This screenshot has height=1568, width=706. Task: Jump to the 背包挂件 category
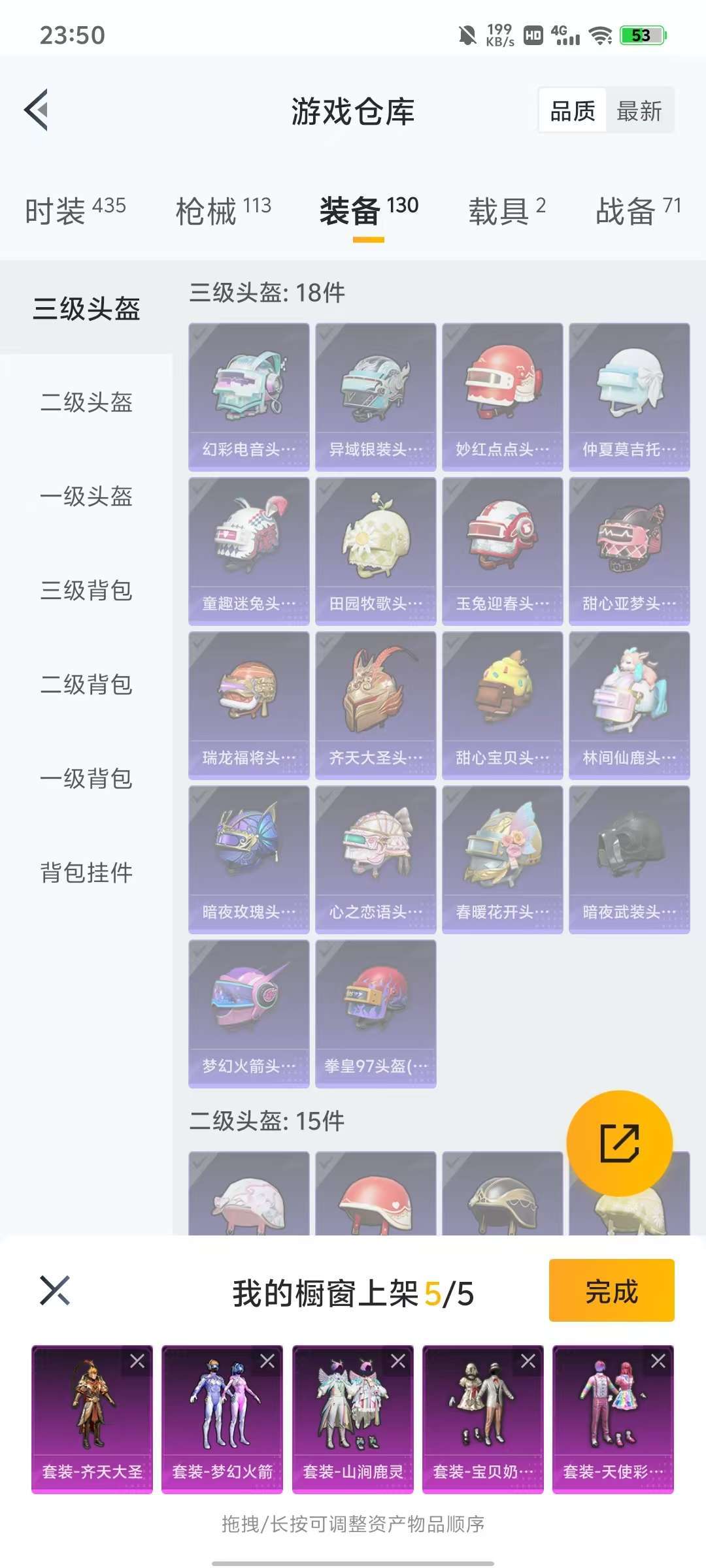point(86,873)
